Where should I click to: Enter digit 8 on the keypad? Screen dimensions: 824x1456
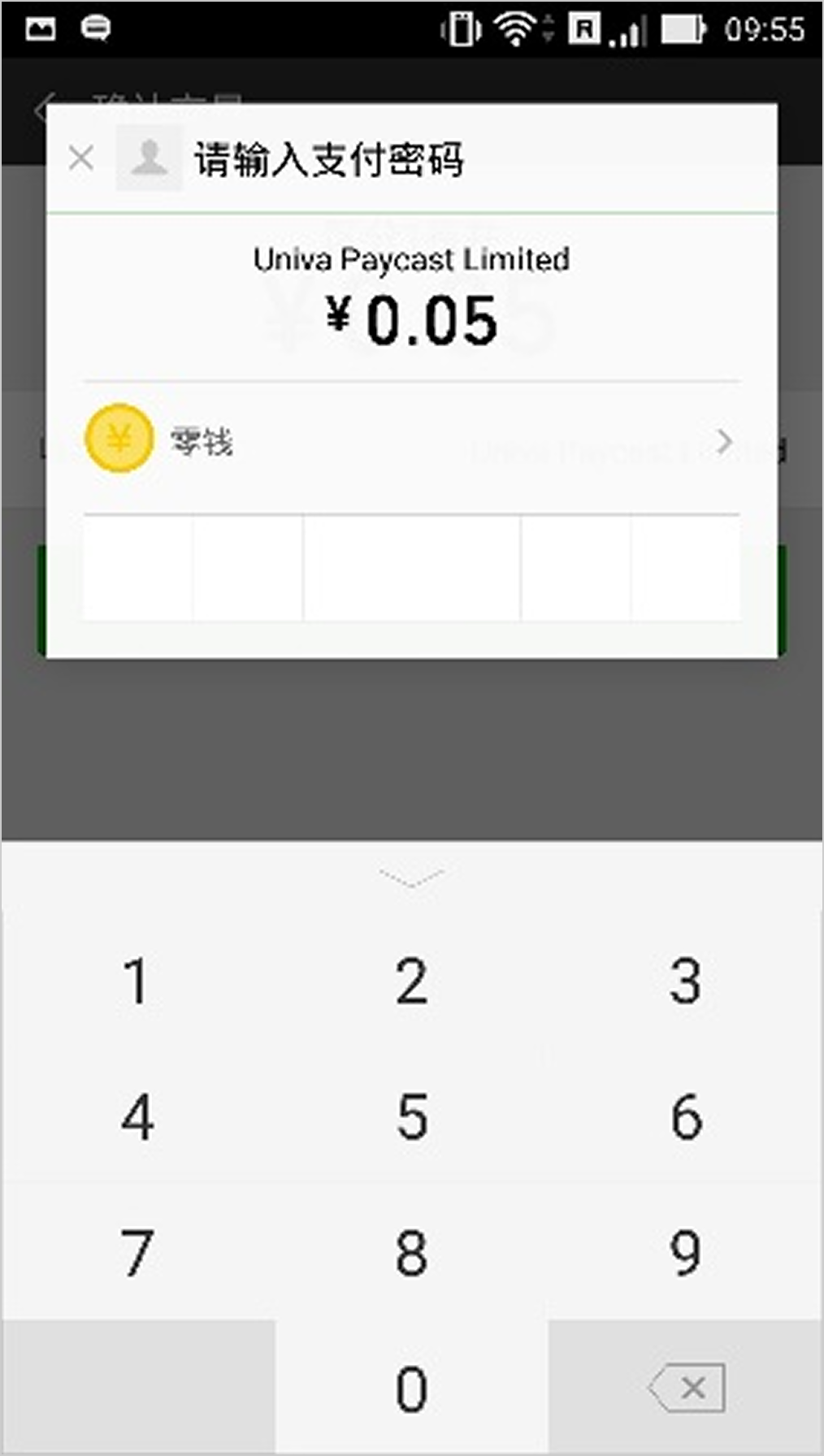point(411,1252)
